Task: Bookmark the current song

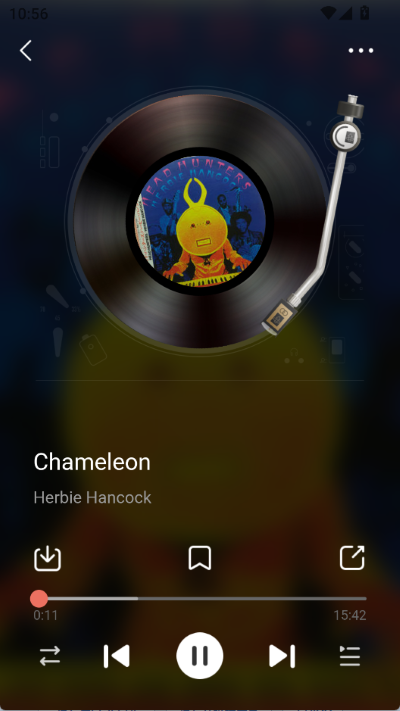Action: pos(200,558)
